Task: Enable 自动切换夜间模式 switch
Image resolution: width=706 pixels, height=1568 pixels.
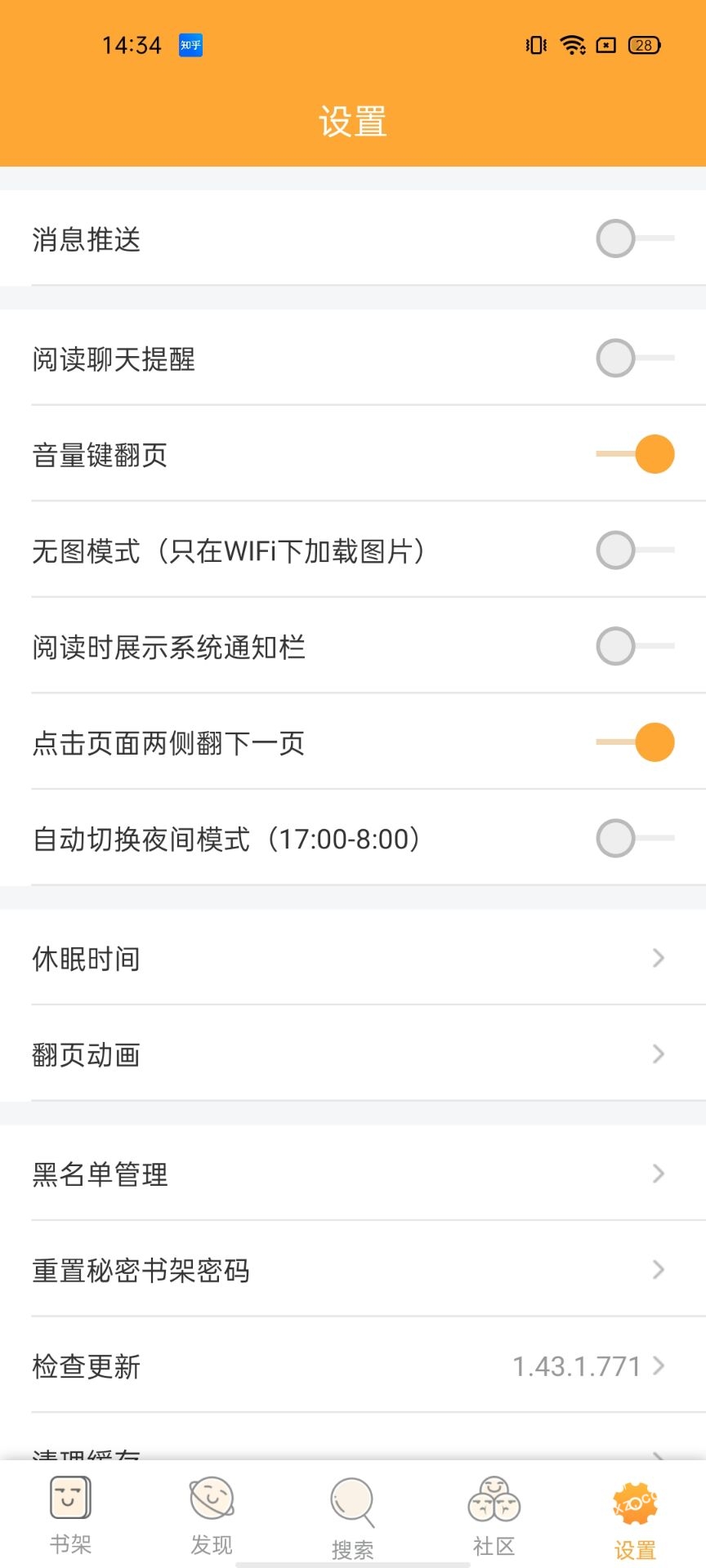Action: point(635,839)
